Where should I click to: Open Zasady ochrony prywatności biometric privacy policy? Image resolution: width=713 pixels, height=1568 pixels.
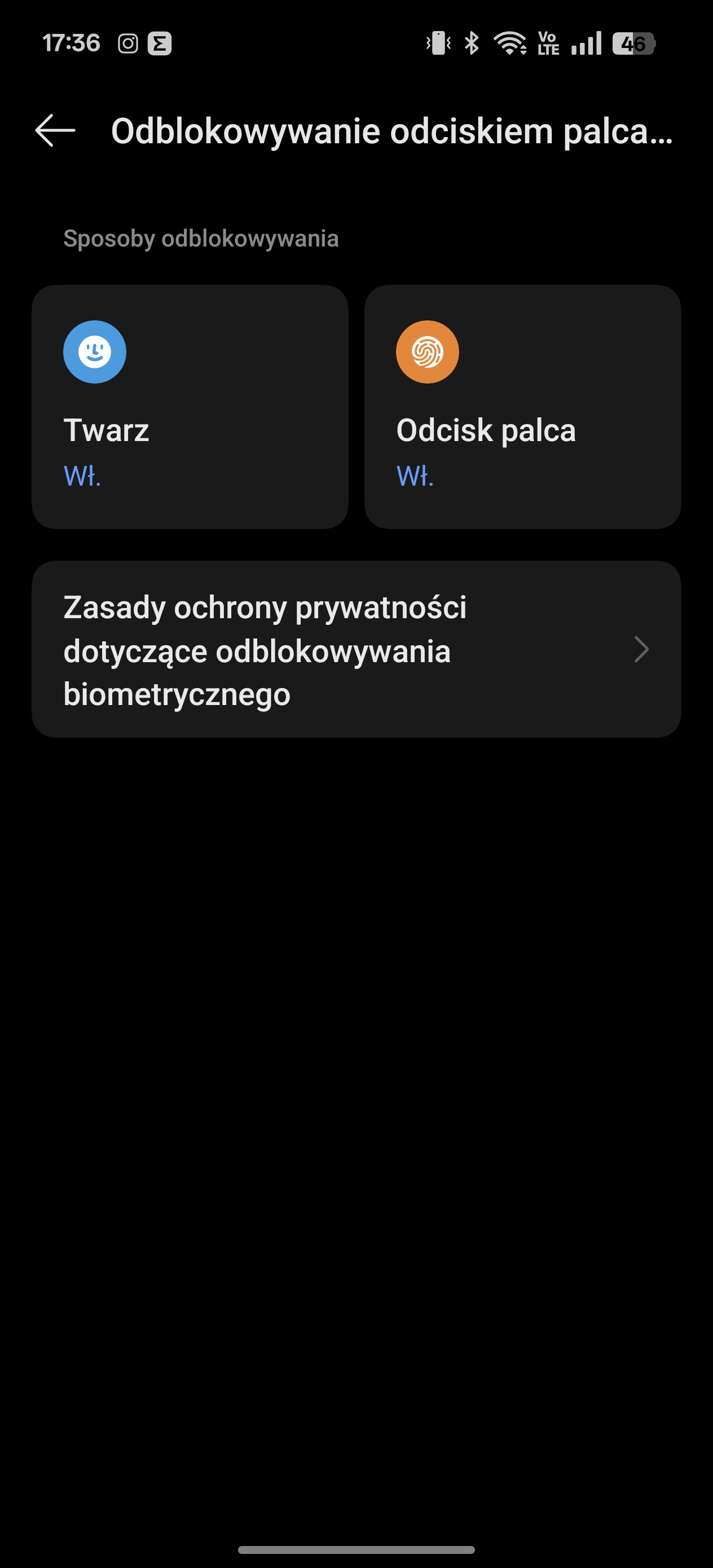point(356,649)
